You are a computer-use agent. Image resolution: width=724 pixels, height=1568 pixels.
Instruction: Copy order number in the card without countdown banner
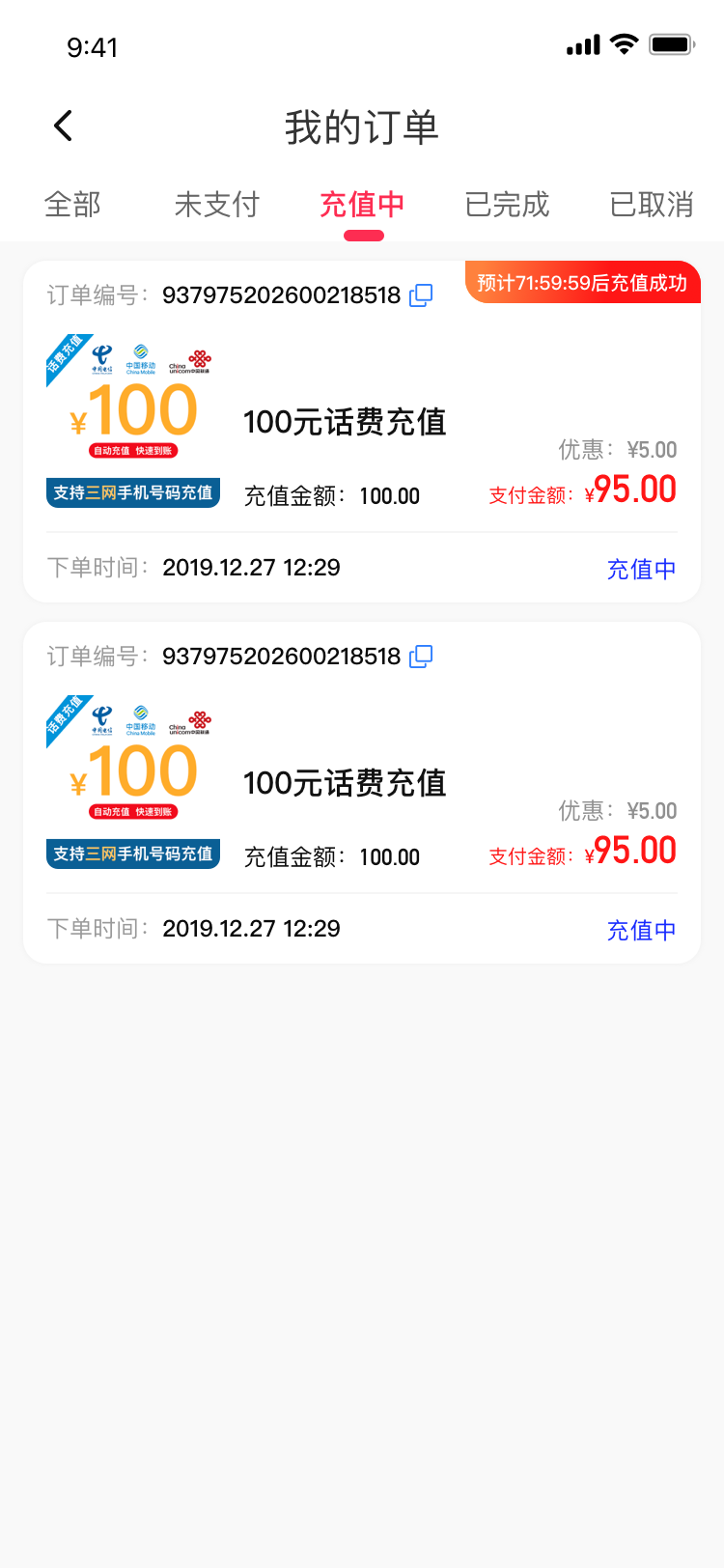click(421, 657)
